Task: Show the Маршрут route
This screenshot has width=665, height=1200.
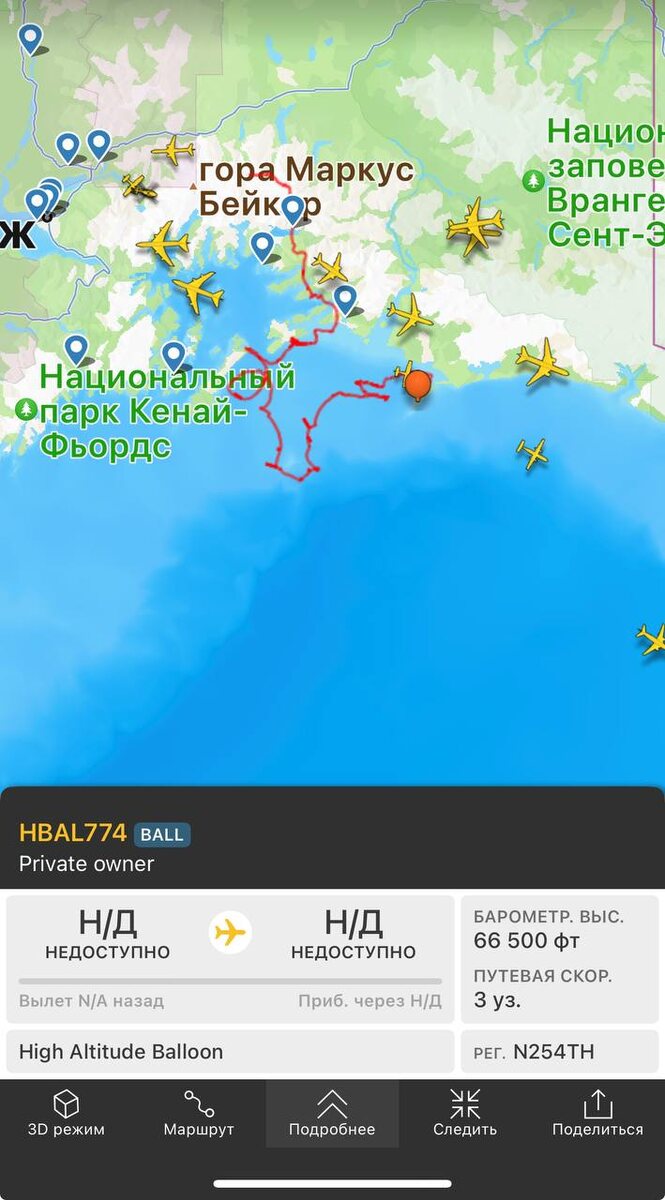Action: tap(199, 1113)
